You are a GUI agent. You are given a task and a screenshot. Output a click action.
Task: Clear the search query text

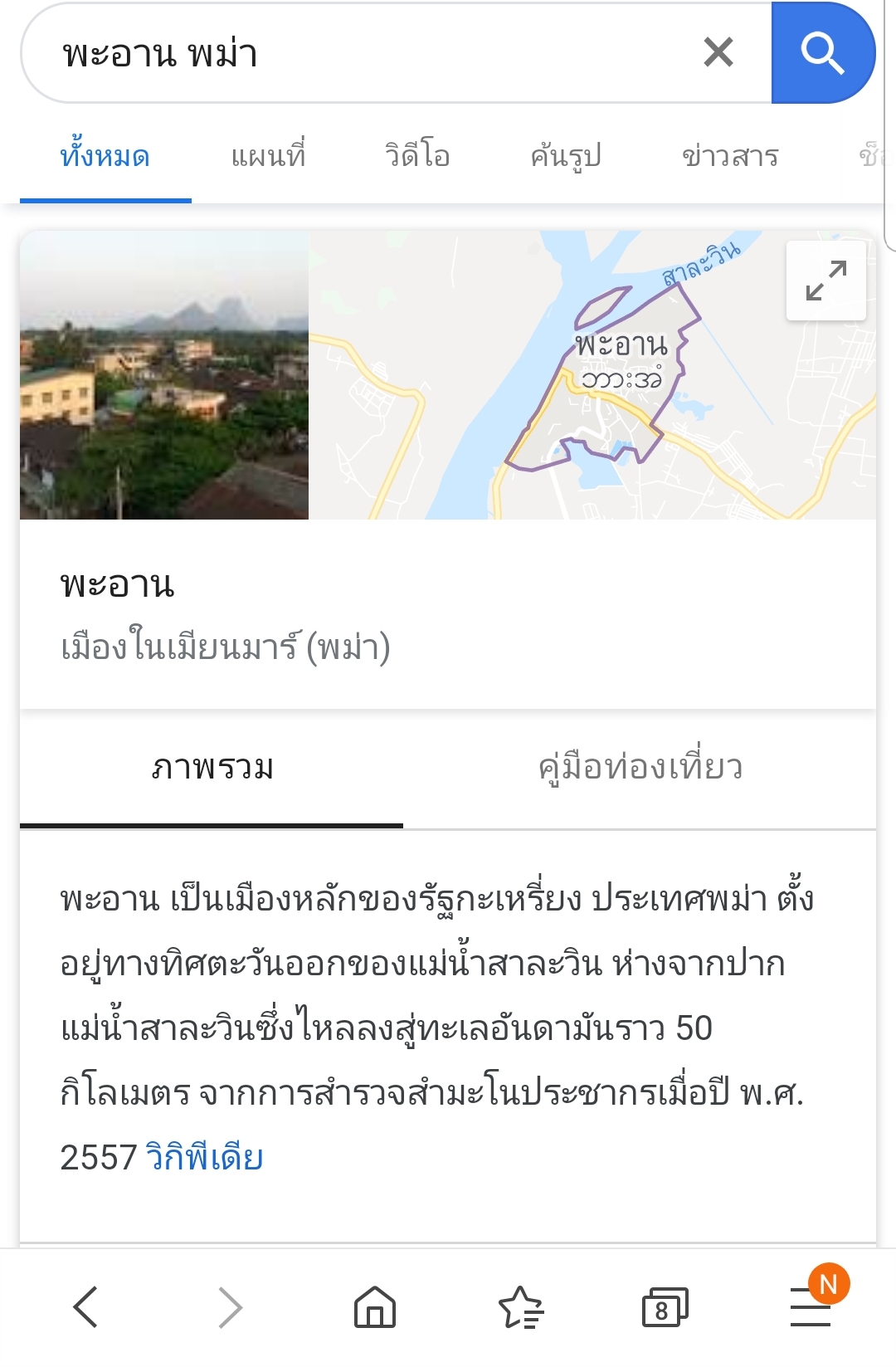(718, 52)
